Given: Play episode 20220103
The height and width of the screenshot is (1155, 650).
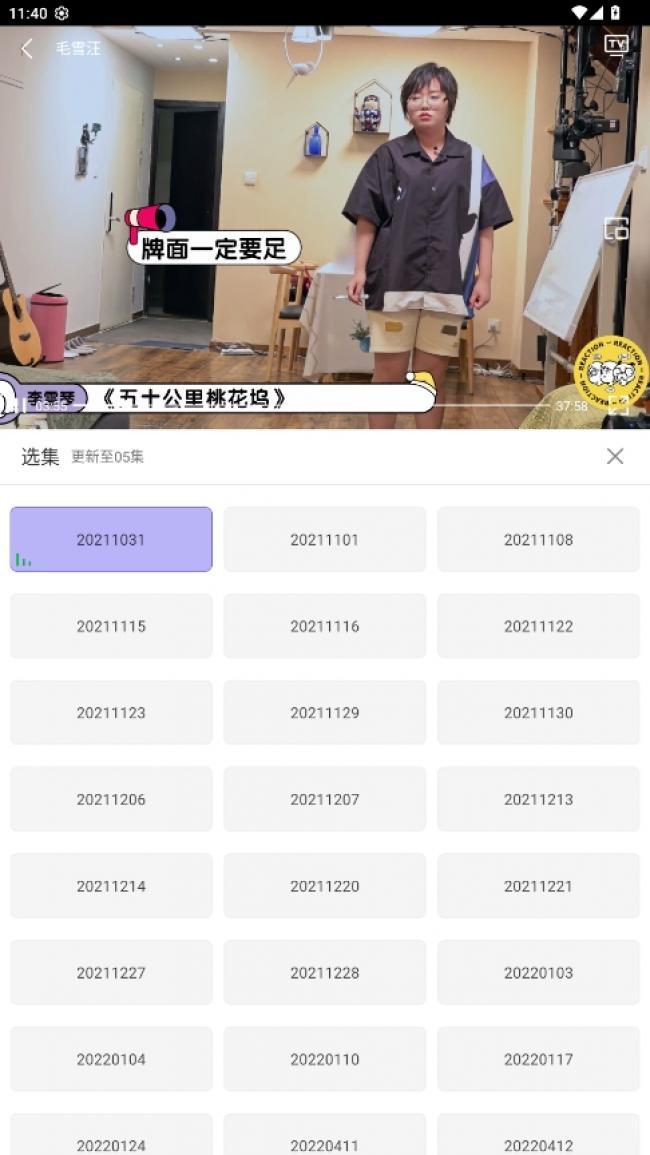Looking at the screenshot, I should pos(538,972).
